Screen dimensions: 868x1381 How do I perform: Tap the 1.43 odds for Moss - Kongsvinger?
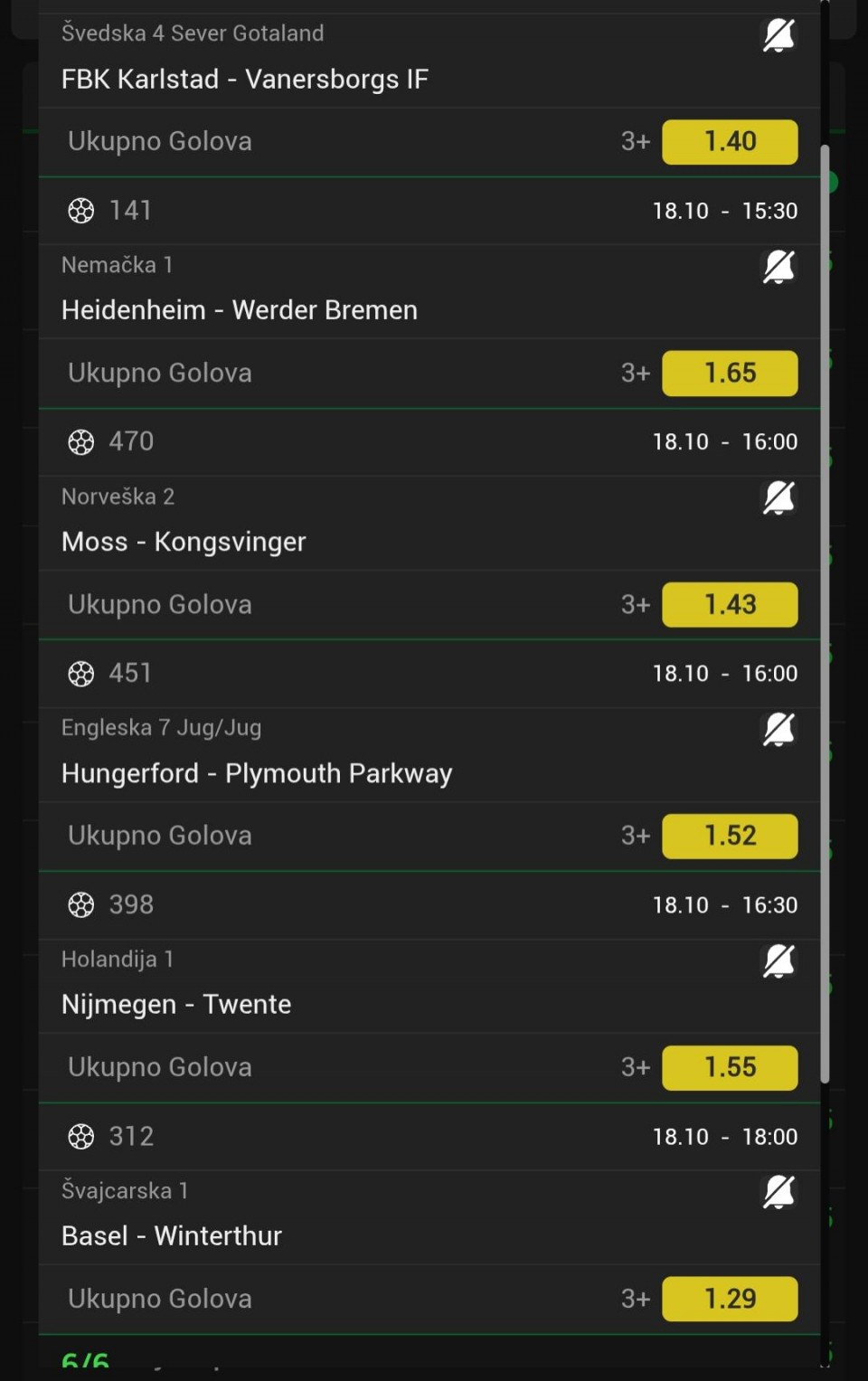click(730, 605)
